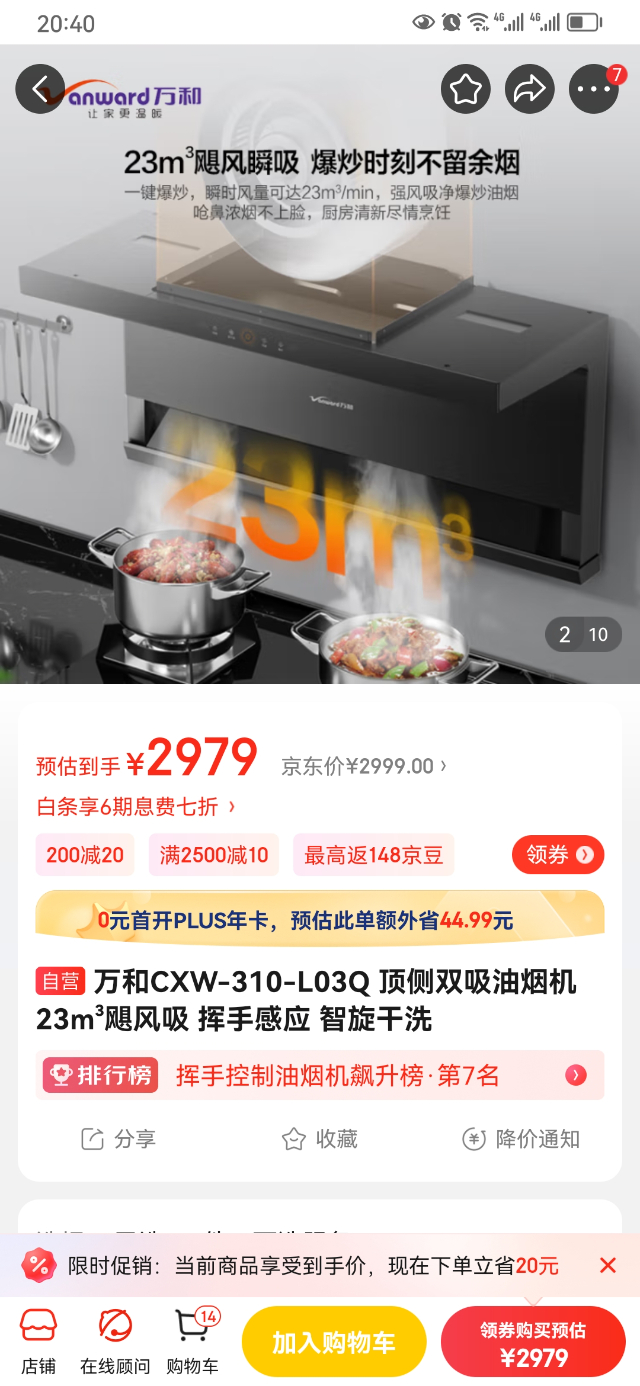
Task: Tap 加入购物车 to add the item
Action: point(334,1342)
